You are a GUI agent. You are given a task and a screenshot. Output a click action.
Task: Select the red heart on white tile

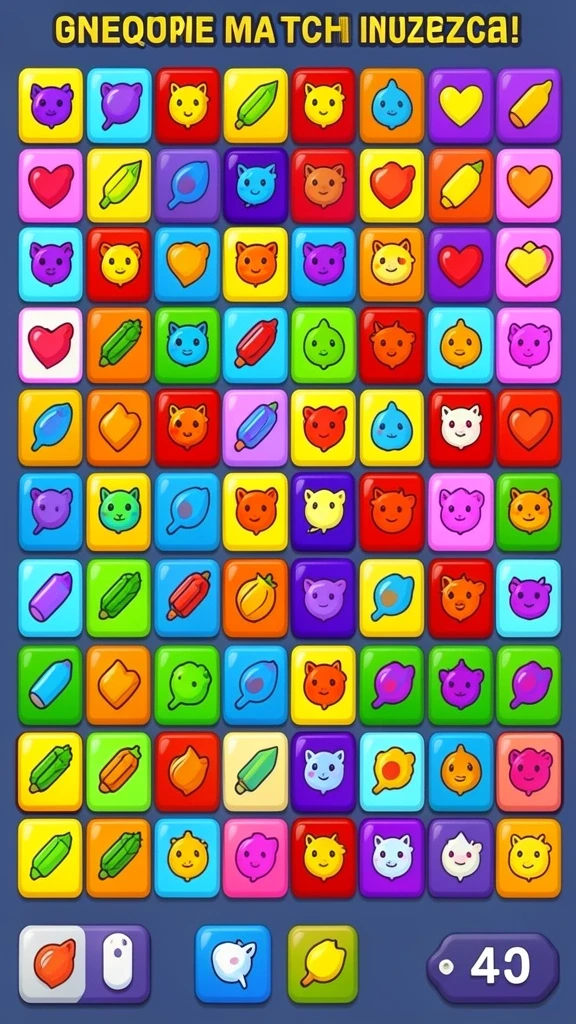tap(51, 345)
